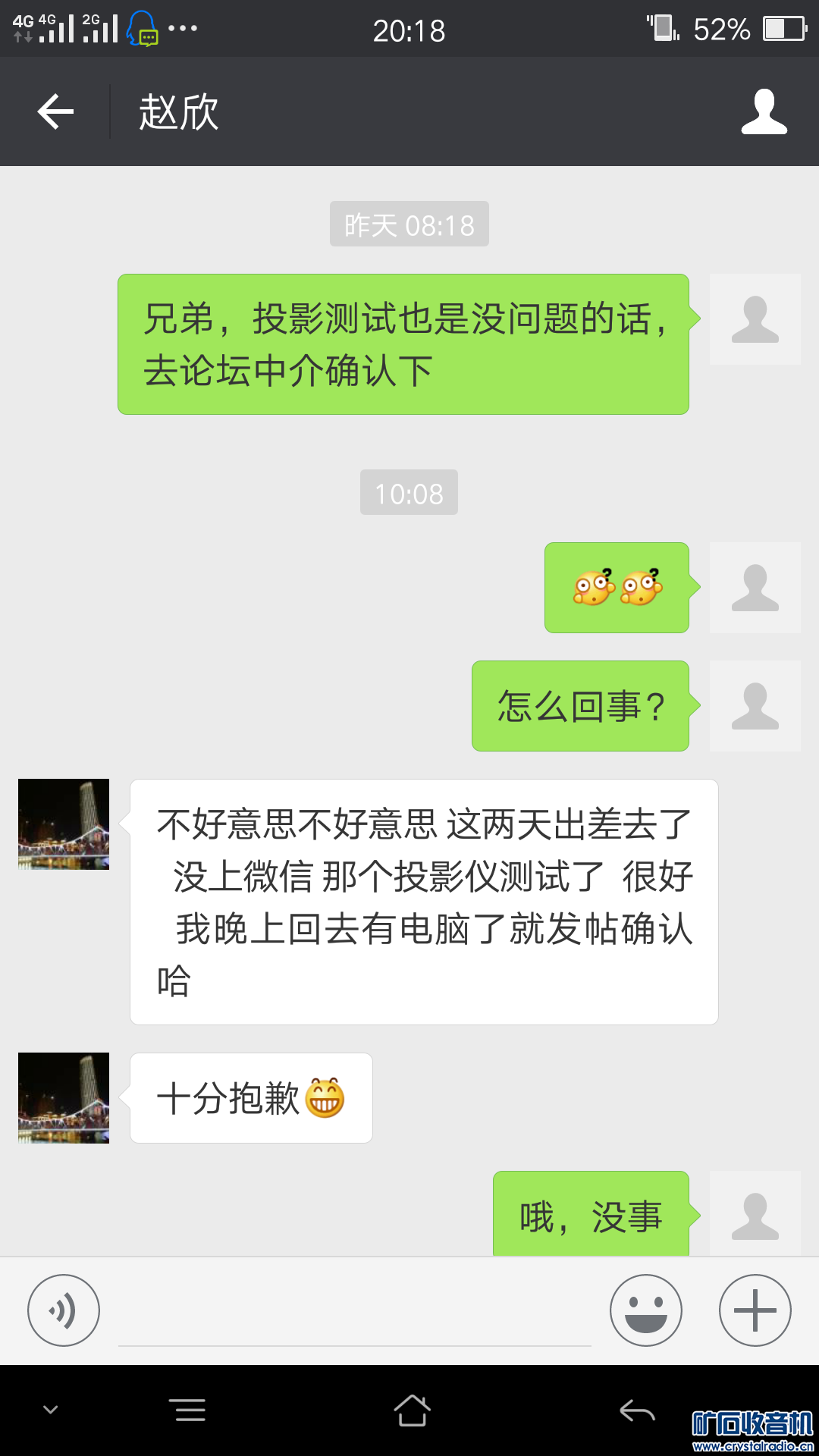Open contact avatar beside 十分抱歉 message
The image size is (819, 1456).
64,1098
